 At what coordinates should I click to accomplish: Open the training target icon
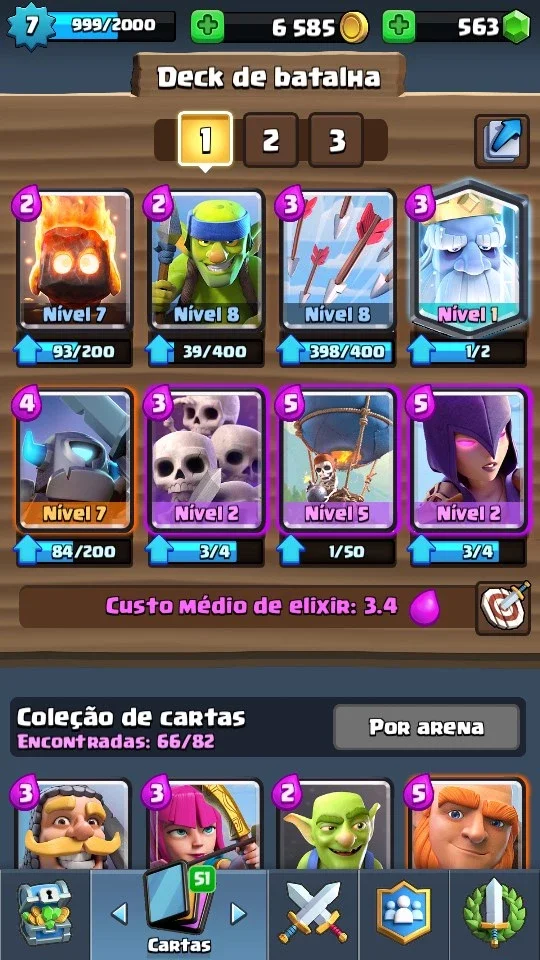(503, 608)
